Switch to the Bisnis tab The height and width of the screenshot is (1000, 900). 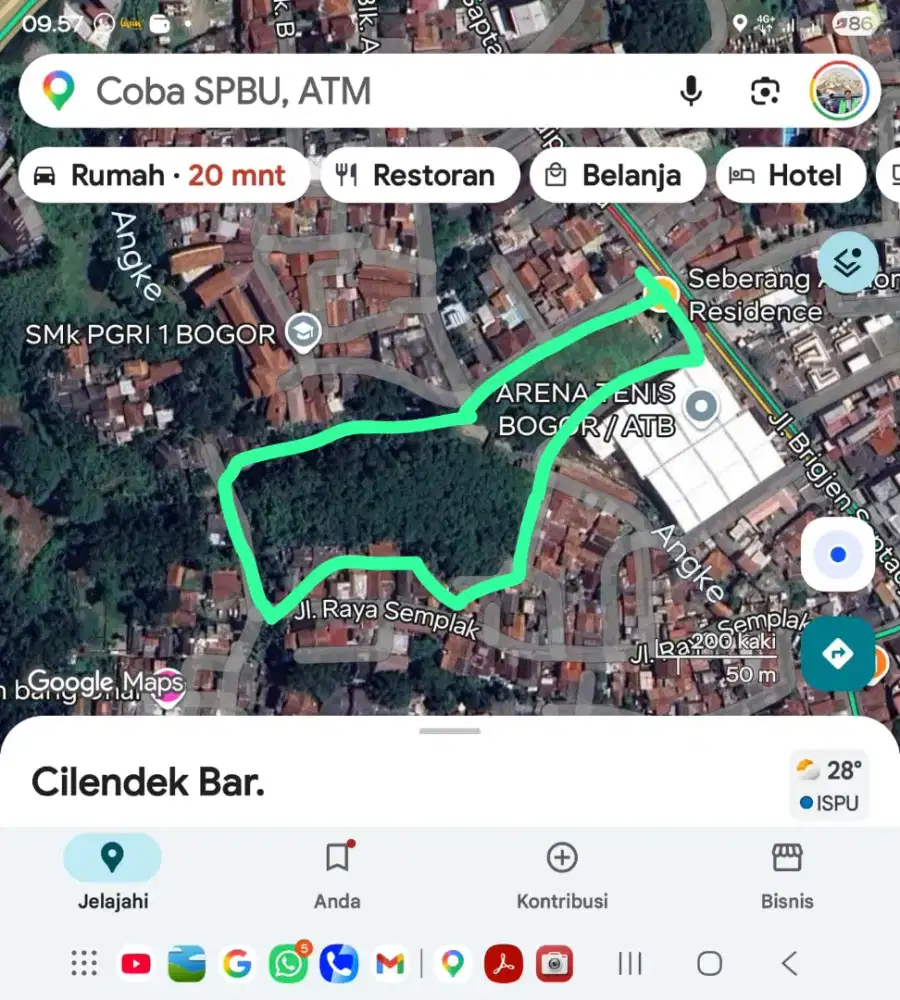[787, 873]
